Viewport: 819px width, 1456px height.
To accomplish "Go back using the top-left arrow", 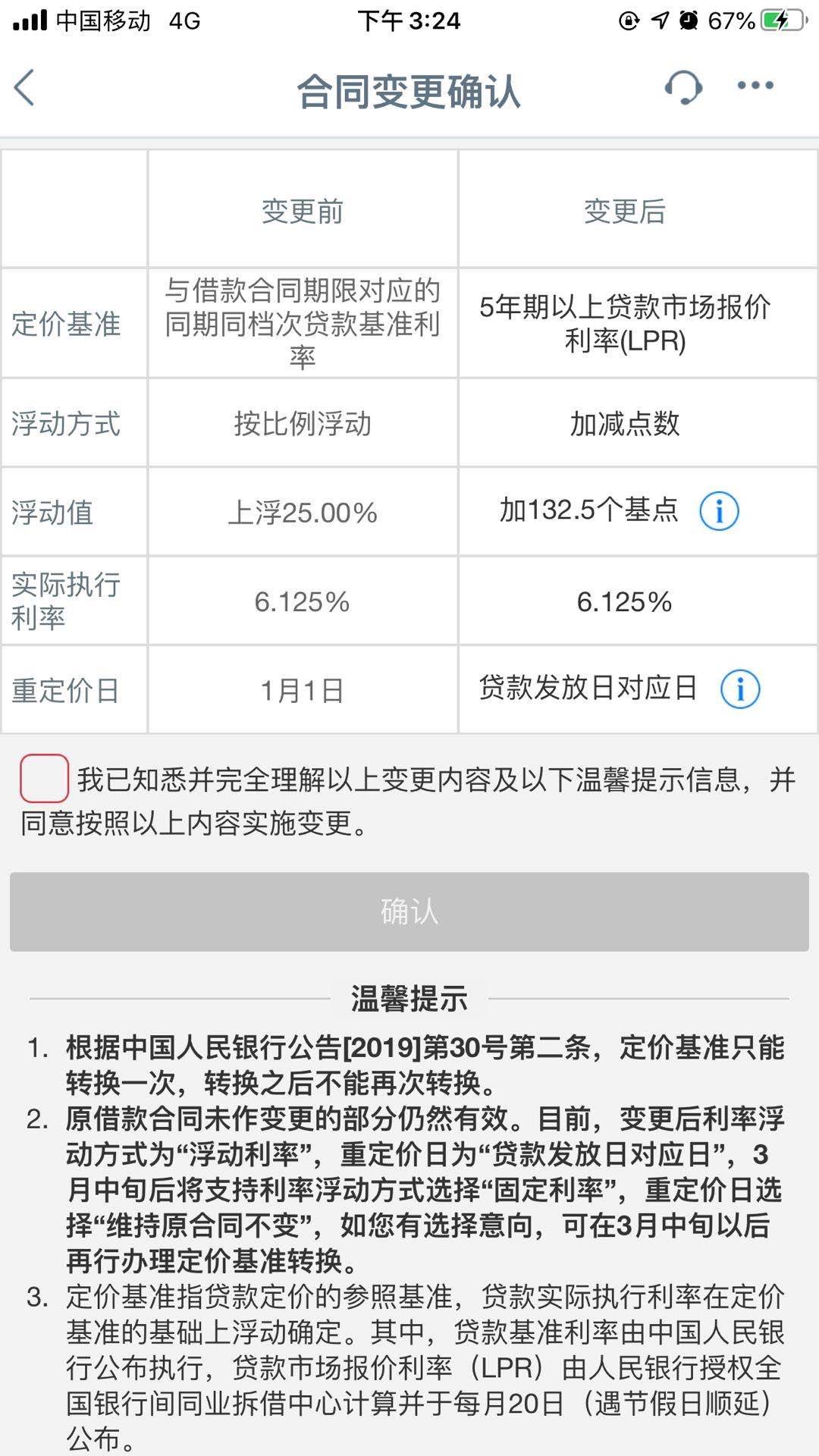I will (x=25, y=87).
